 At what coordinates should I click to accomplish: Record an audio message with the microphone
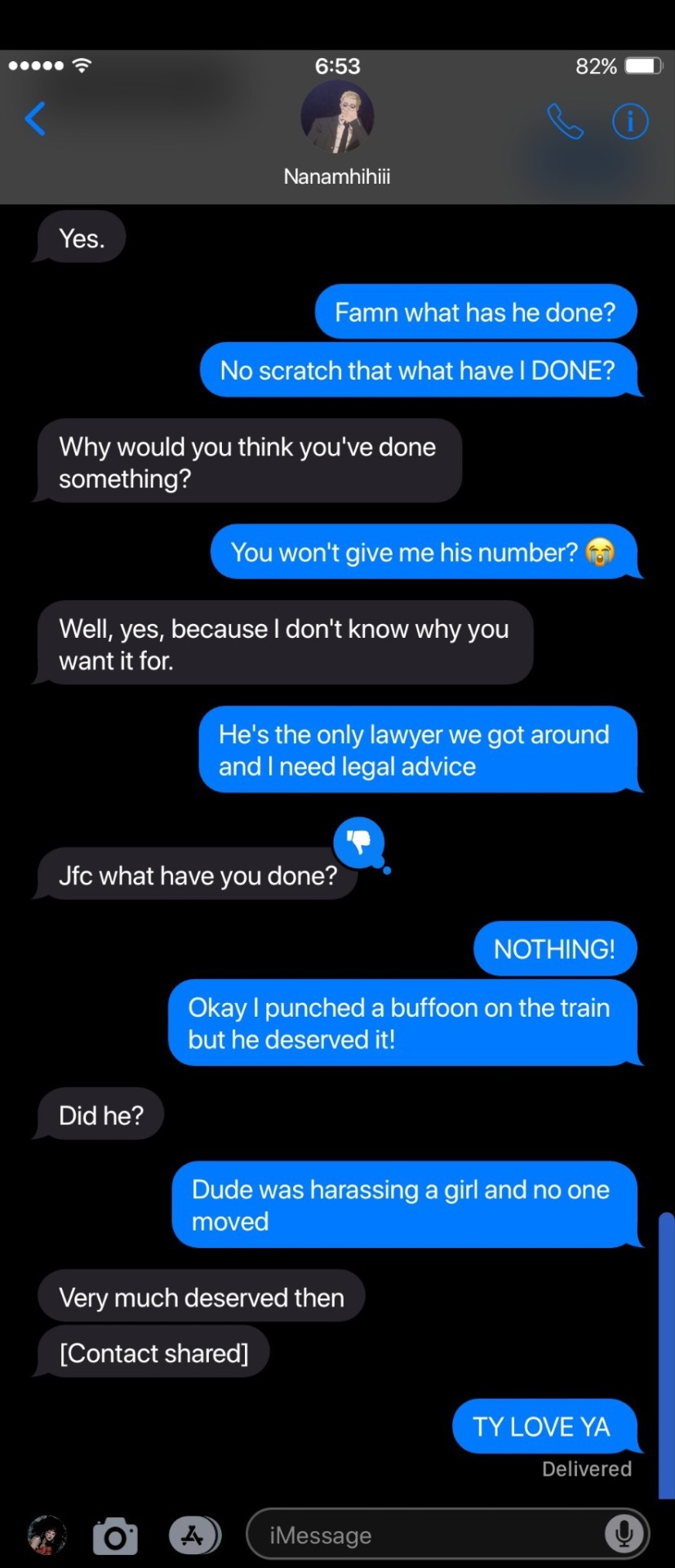click(x=624, y=1535)
